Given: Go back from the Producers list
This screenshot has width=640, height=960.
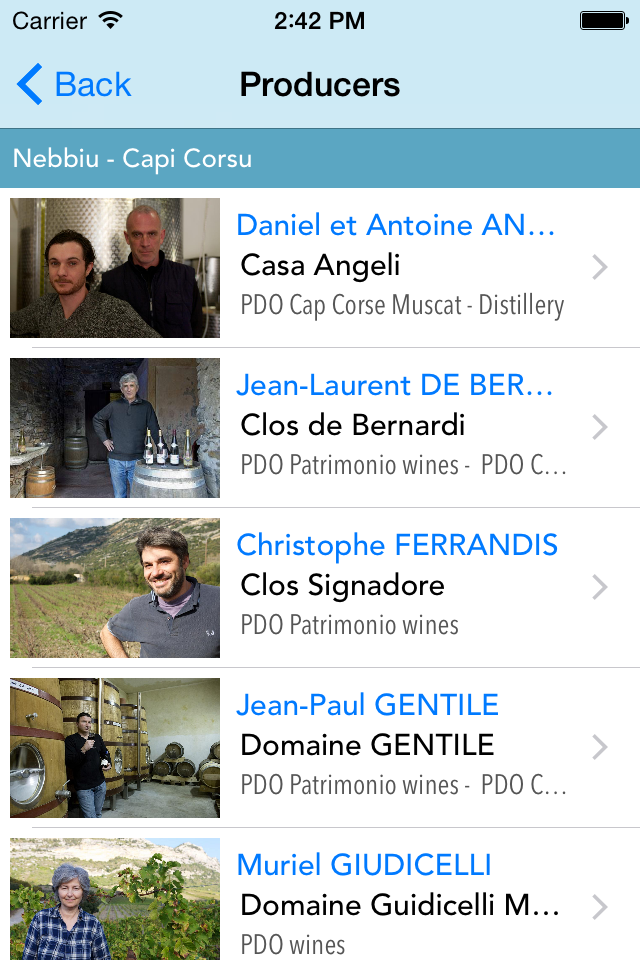Looking at the screenshot, I should point(75,85).
